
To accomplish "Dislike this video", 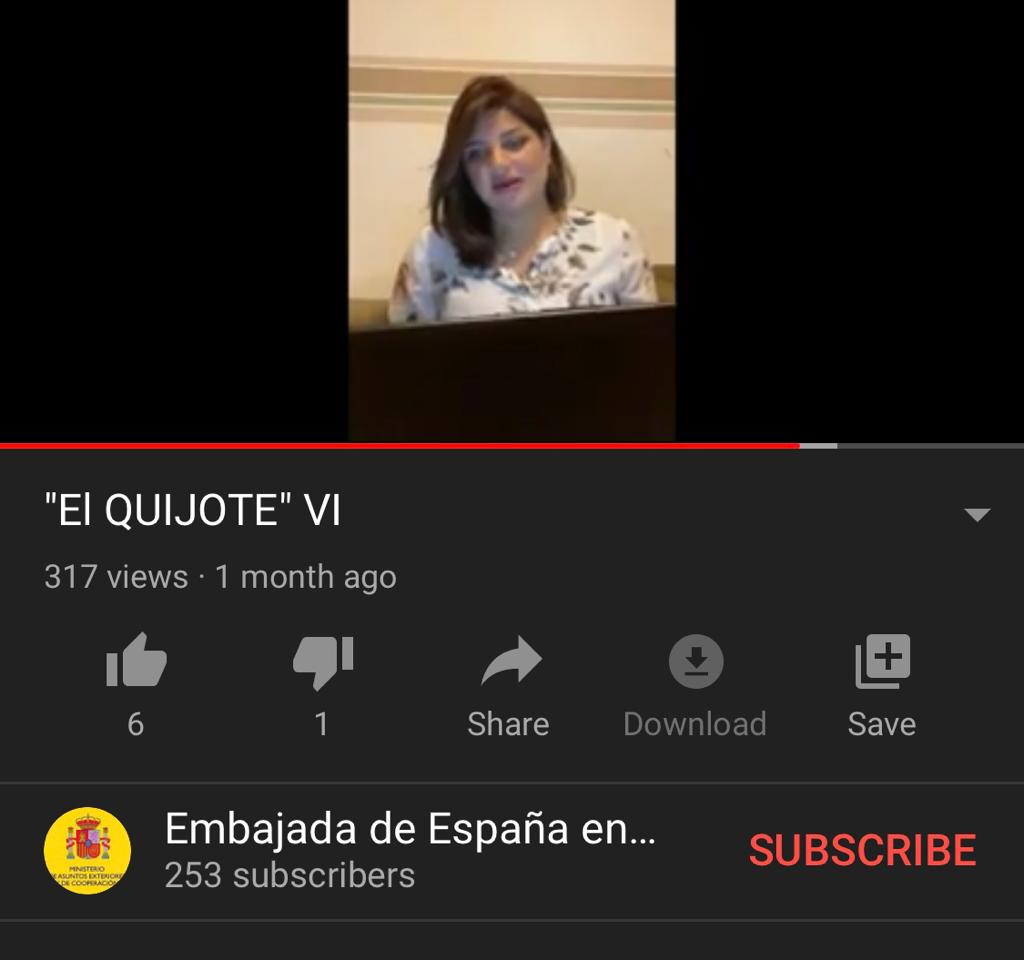I will point(322,662).
